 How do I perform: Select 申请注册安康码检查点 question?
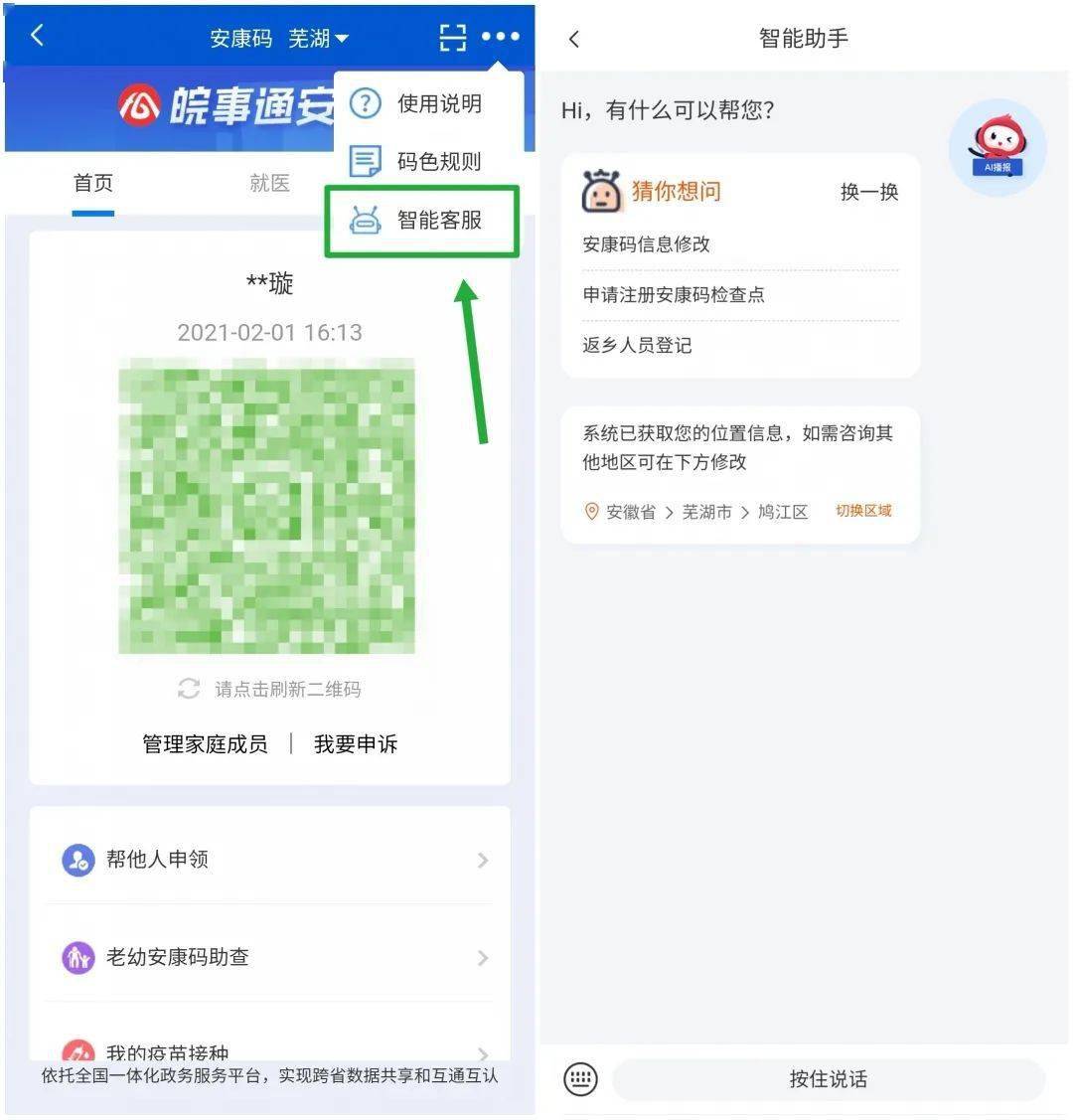(674, 295)
